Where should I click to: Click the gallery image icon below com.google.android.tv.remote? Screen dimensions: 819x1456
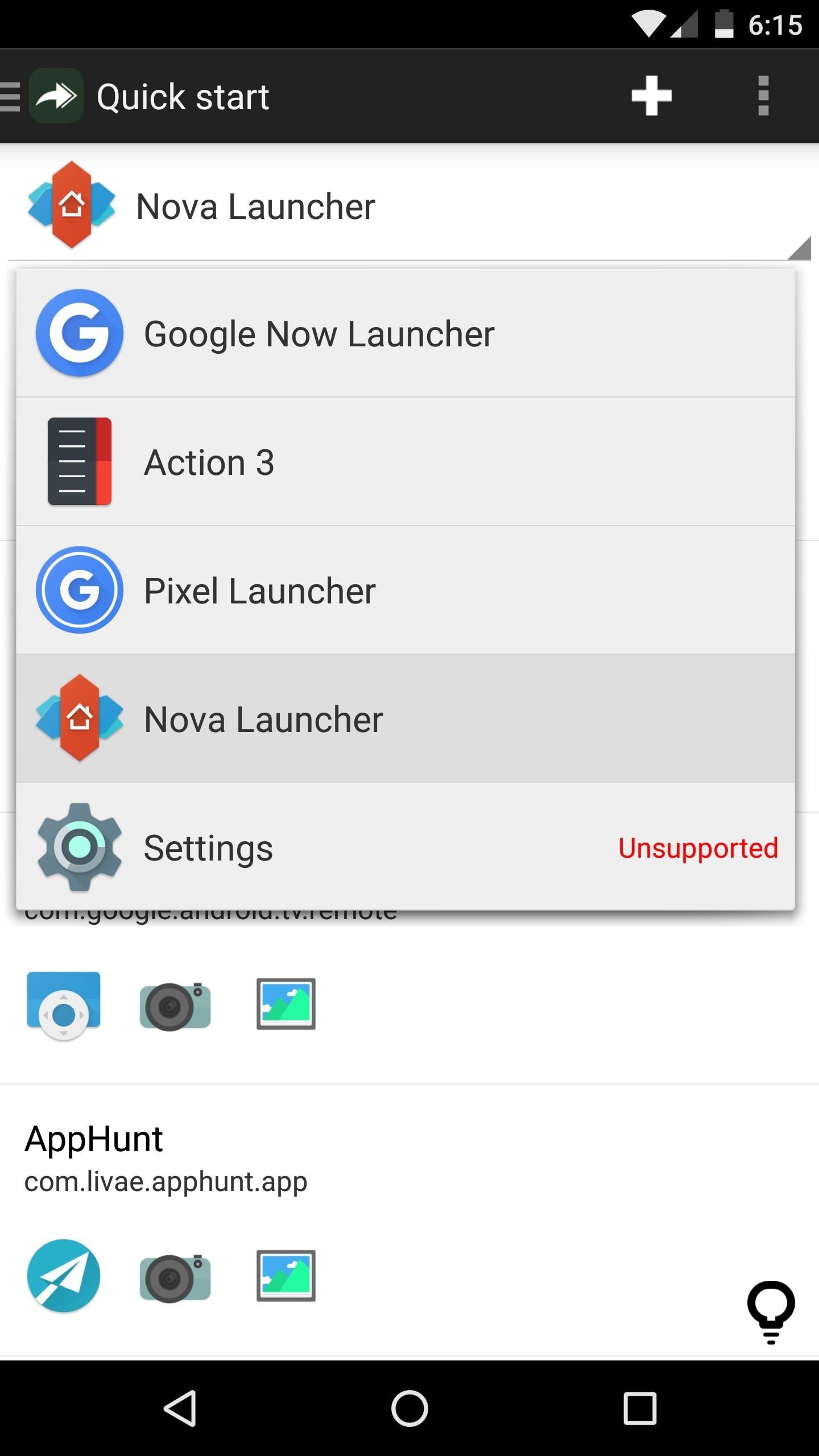(286, 1004)
